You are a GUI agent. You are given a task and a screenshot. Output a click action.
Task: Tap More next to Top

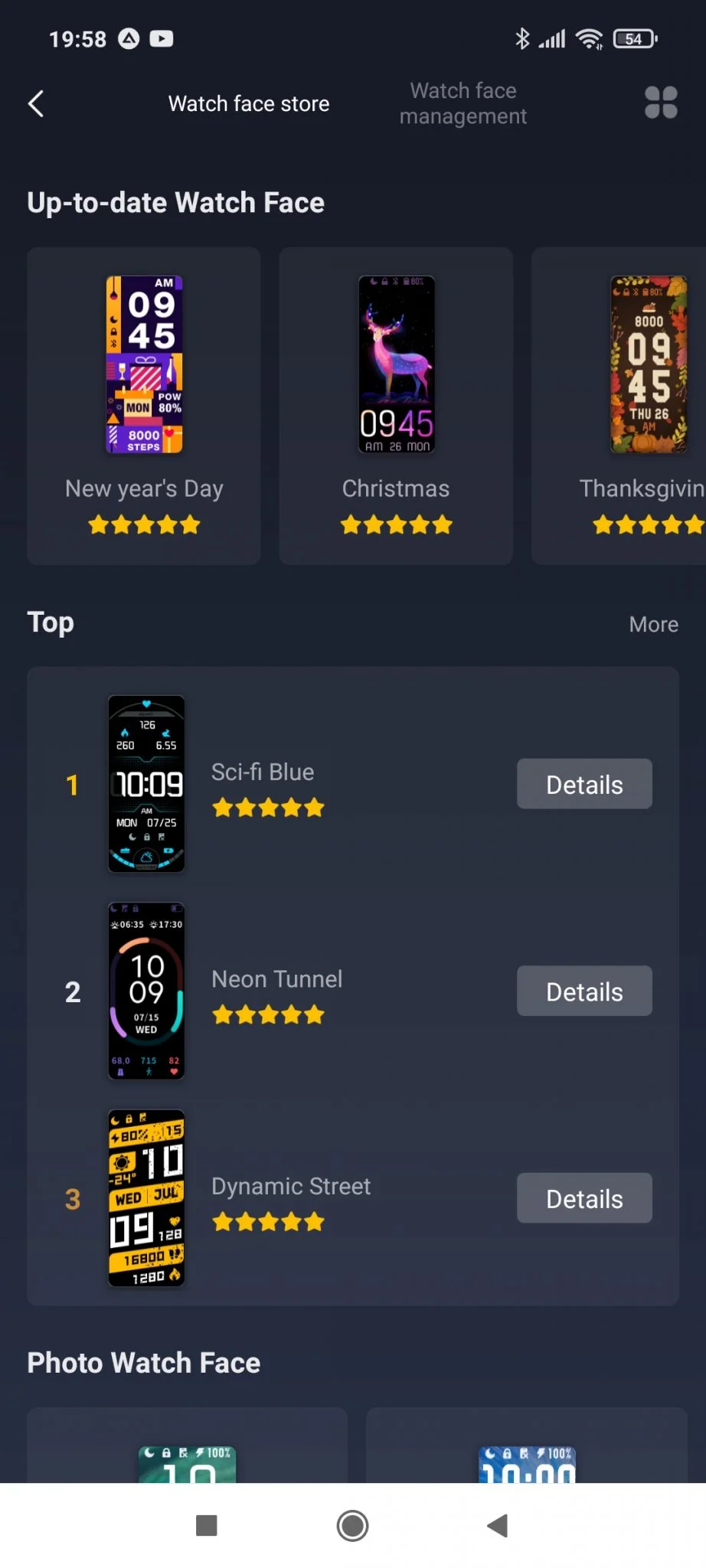pyautogui.click(x=653, y=625)
